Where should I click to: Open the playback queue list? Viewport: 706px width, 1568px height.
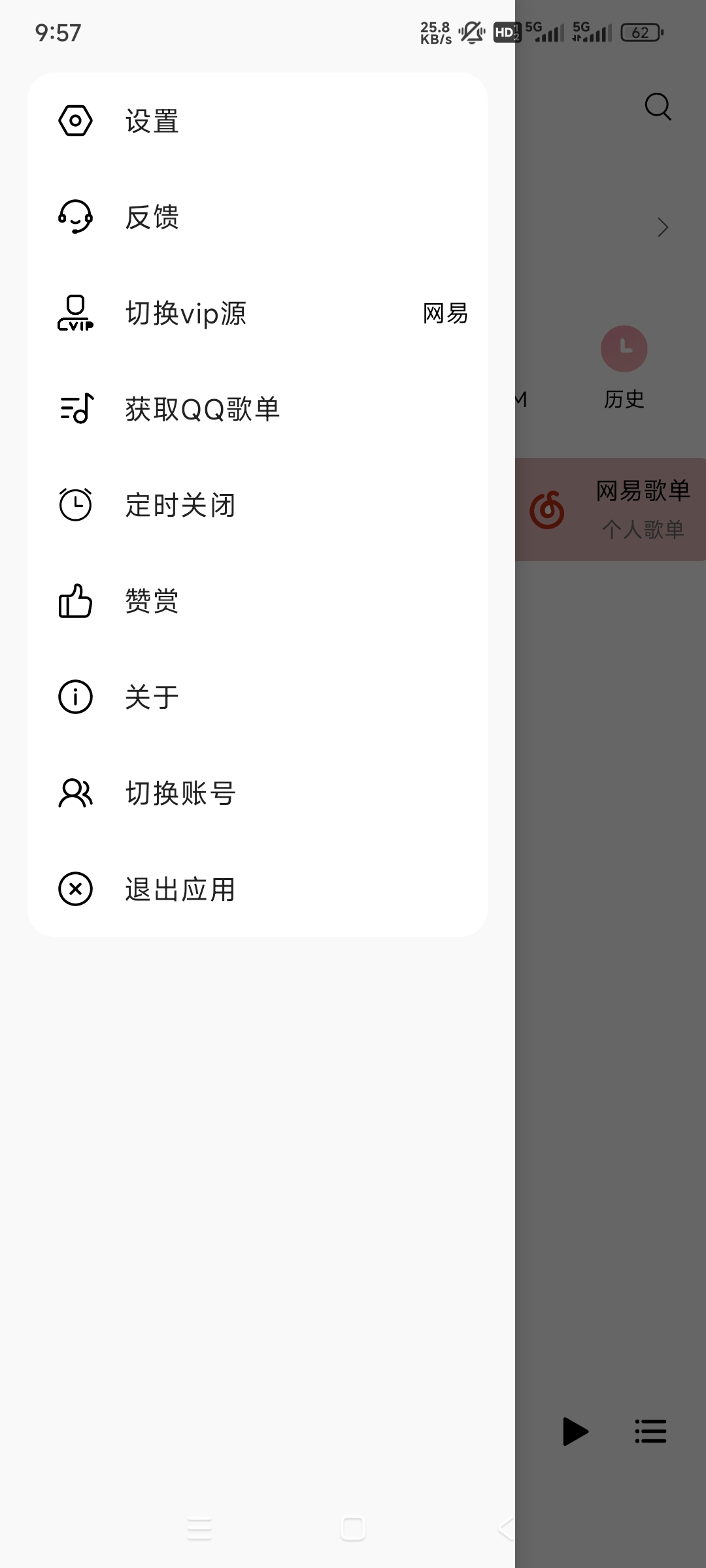pos(650,1431)
